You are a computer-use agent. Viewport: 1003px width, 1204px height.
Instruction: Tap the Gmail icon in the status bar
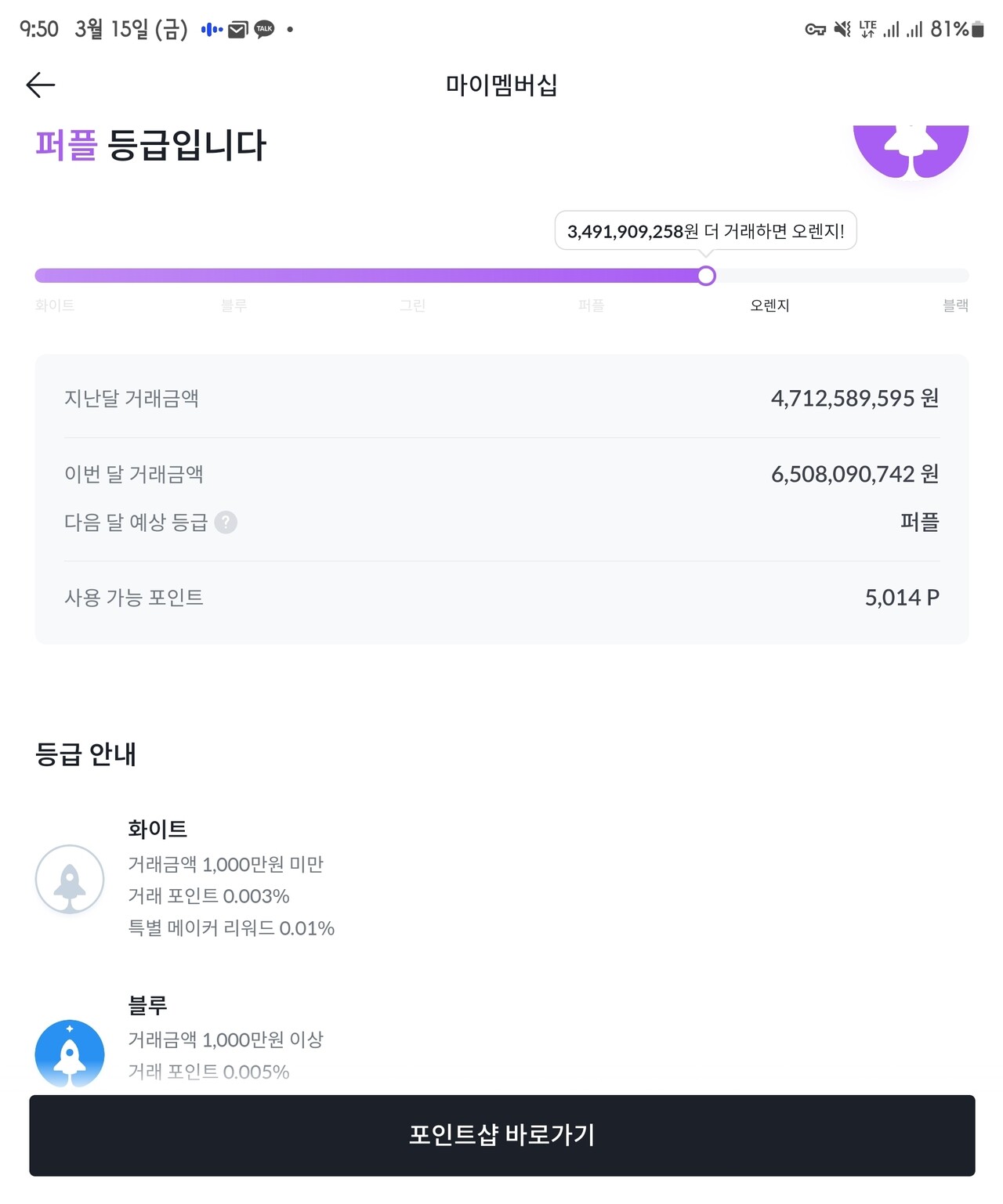coord(237,28)
